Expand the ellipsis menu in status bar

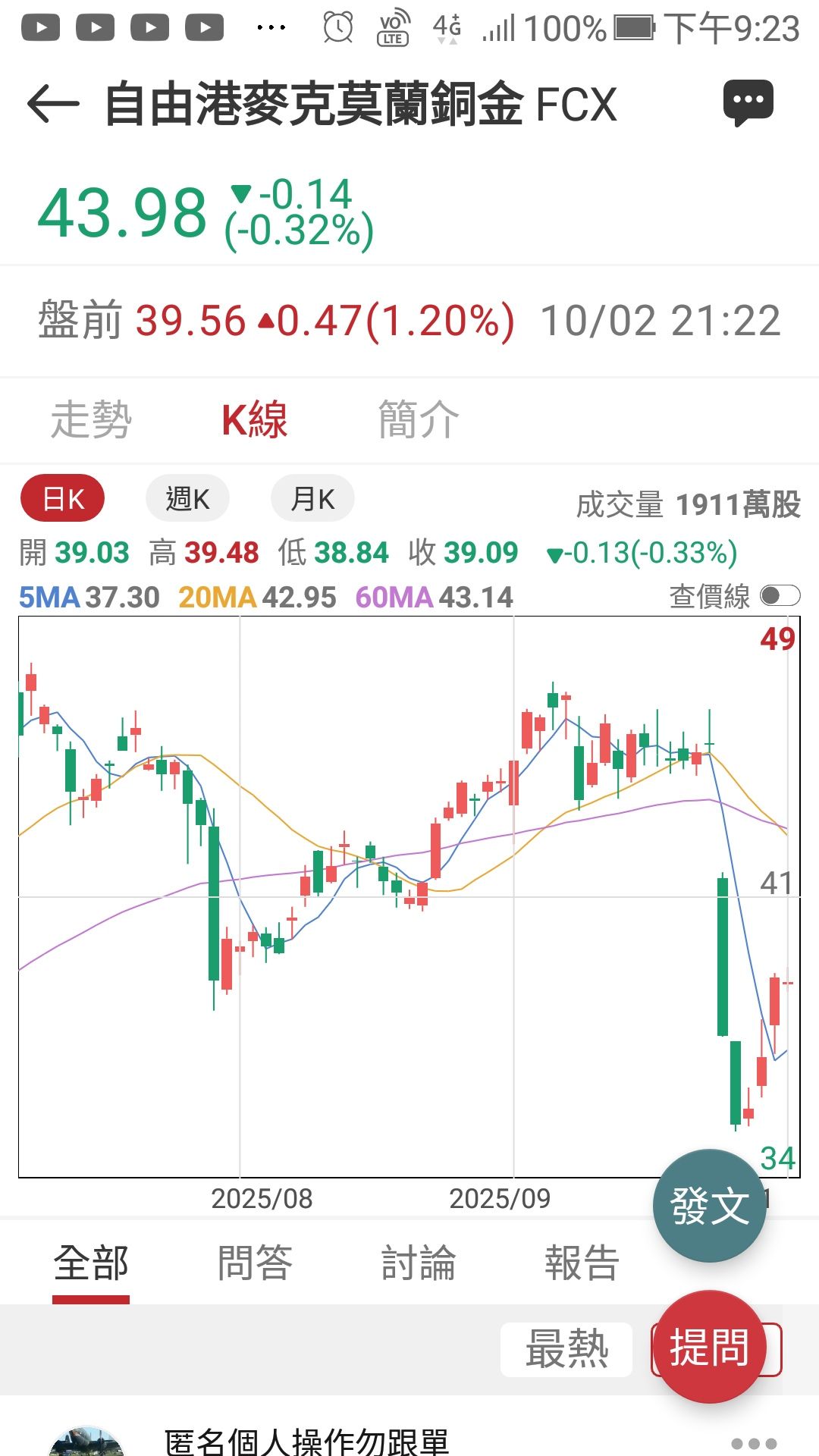point(271,27)
